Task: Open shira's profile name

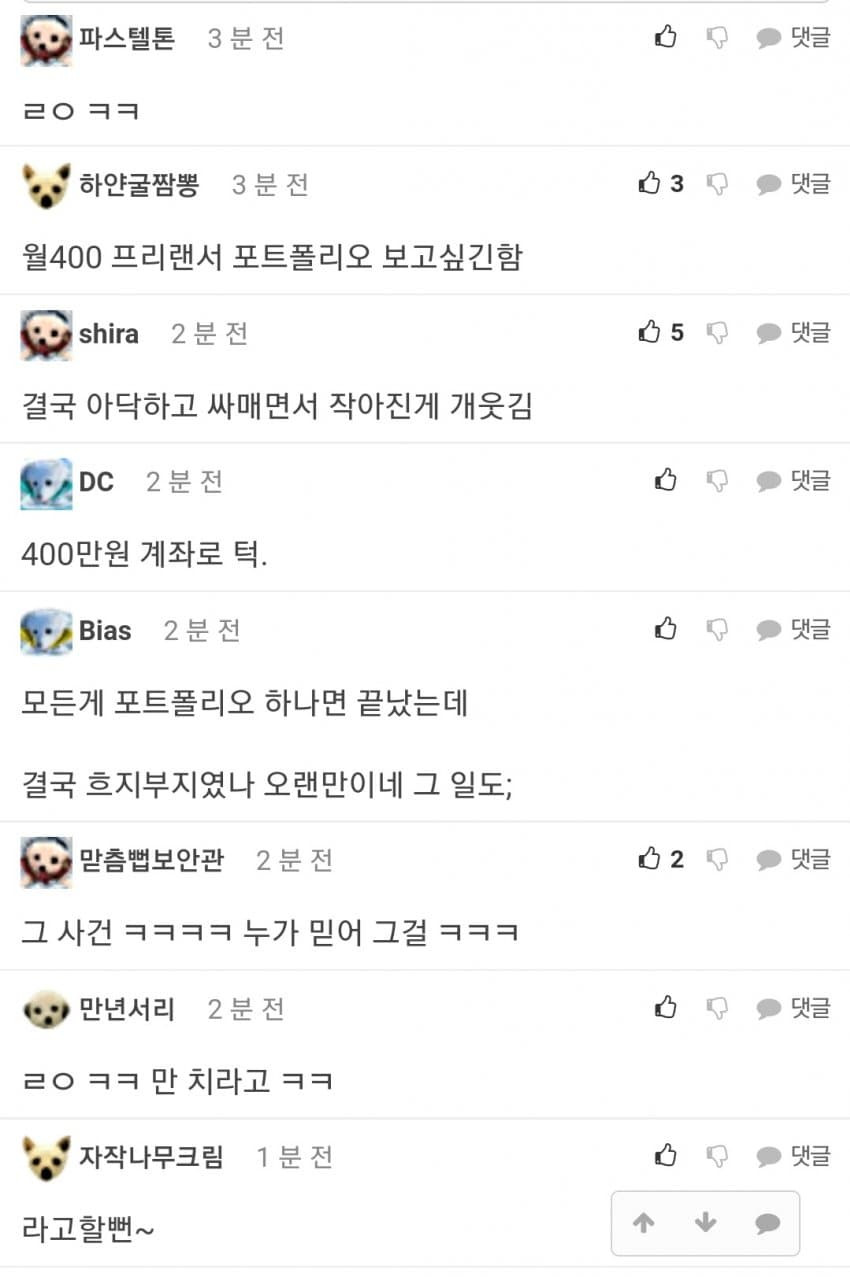Action: point(109,334)
